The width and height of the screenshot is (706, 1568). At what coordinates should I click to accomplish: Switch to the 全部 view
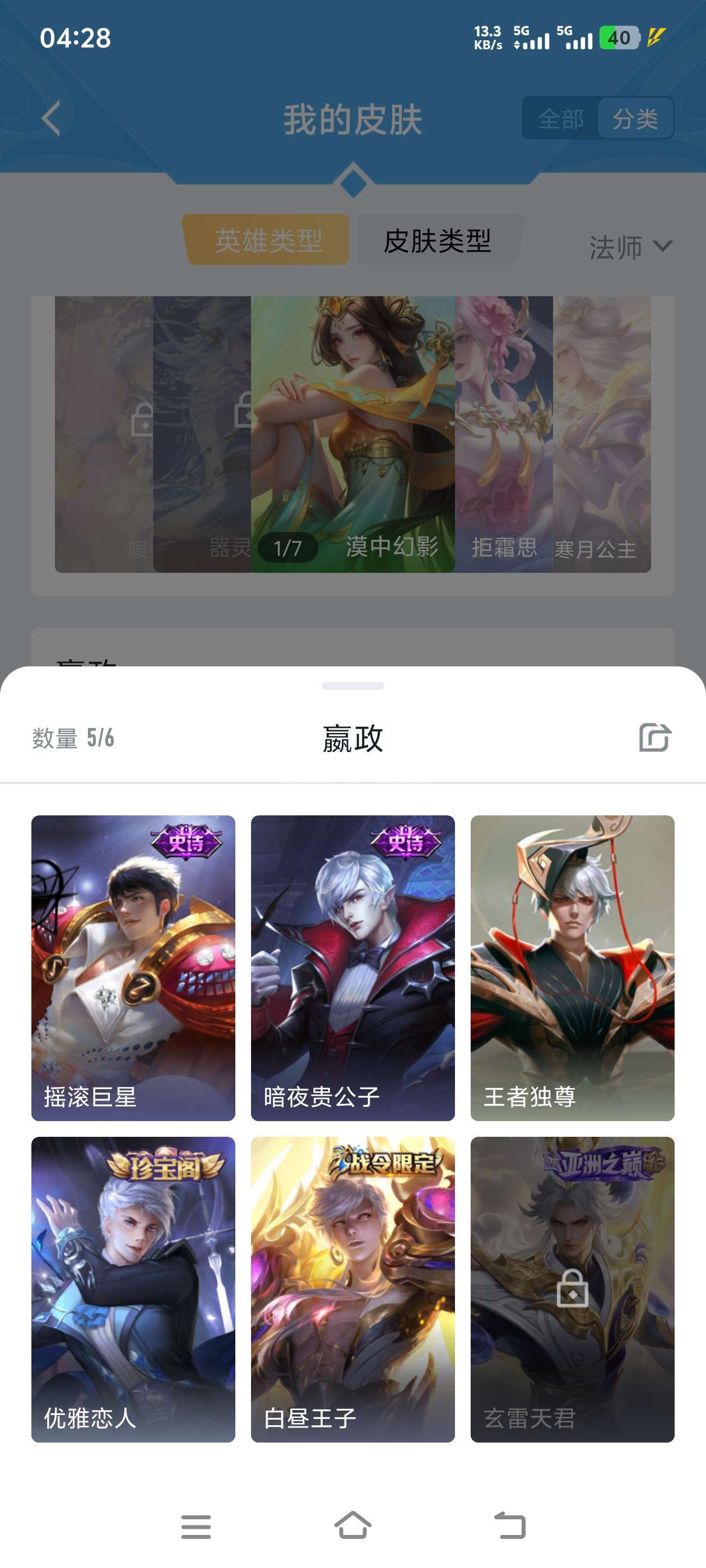pyautogui.click(x=560, y=119)
